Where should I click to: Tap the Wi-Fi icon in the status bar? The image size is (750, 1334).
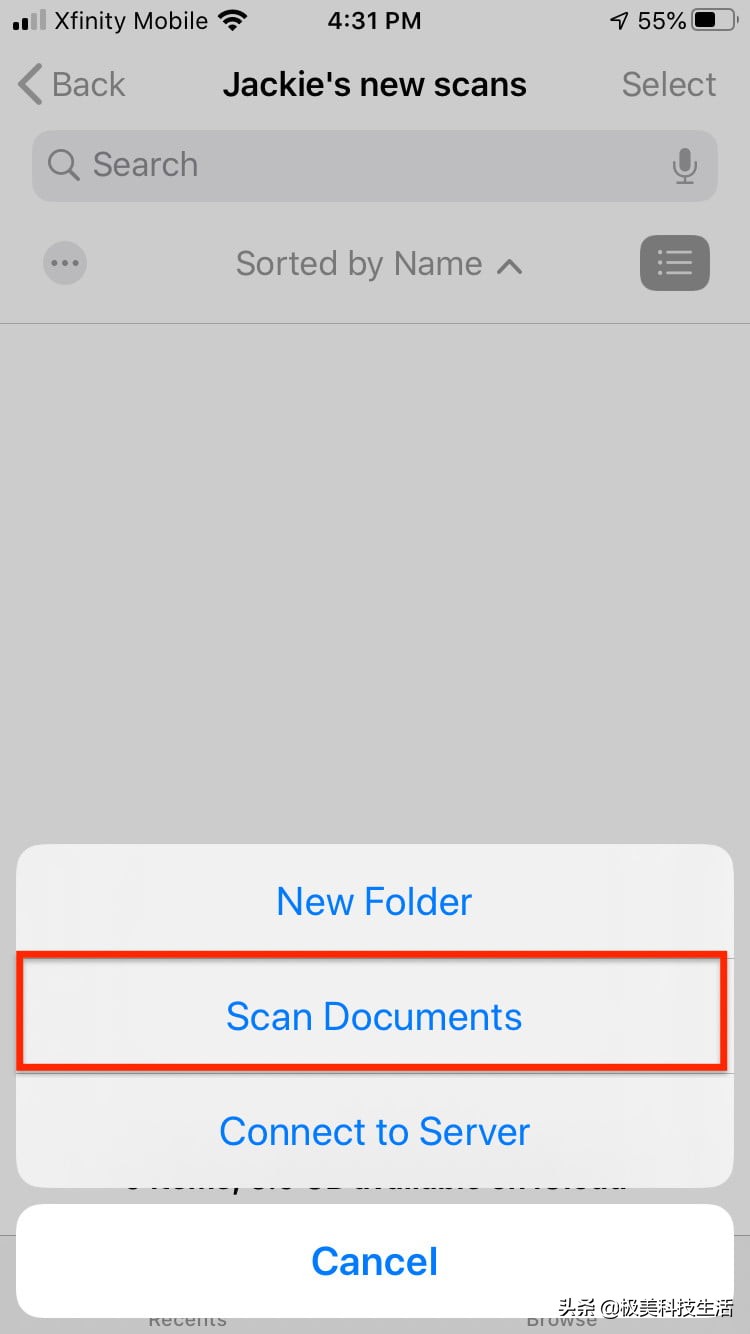click(231, 19)
